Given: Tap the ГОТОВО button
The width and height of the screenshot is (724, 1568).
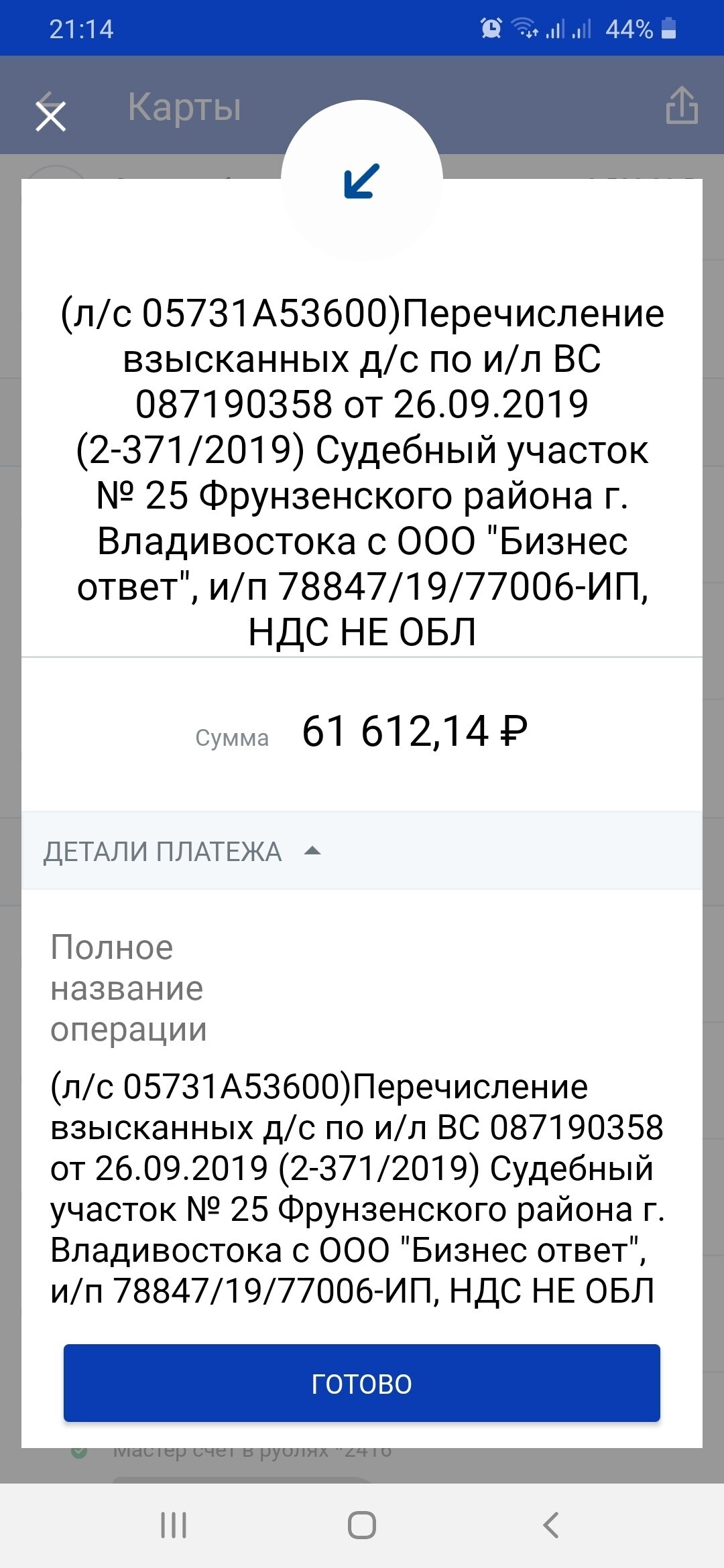Looking at the screenshot, I should (x=362, y=1383).
